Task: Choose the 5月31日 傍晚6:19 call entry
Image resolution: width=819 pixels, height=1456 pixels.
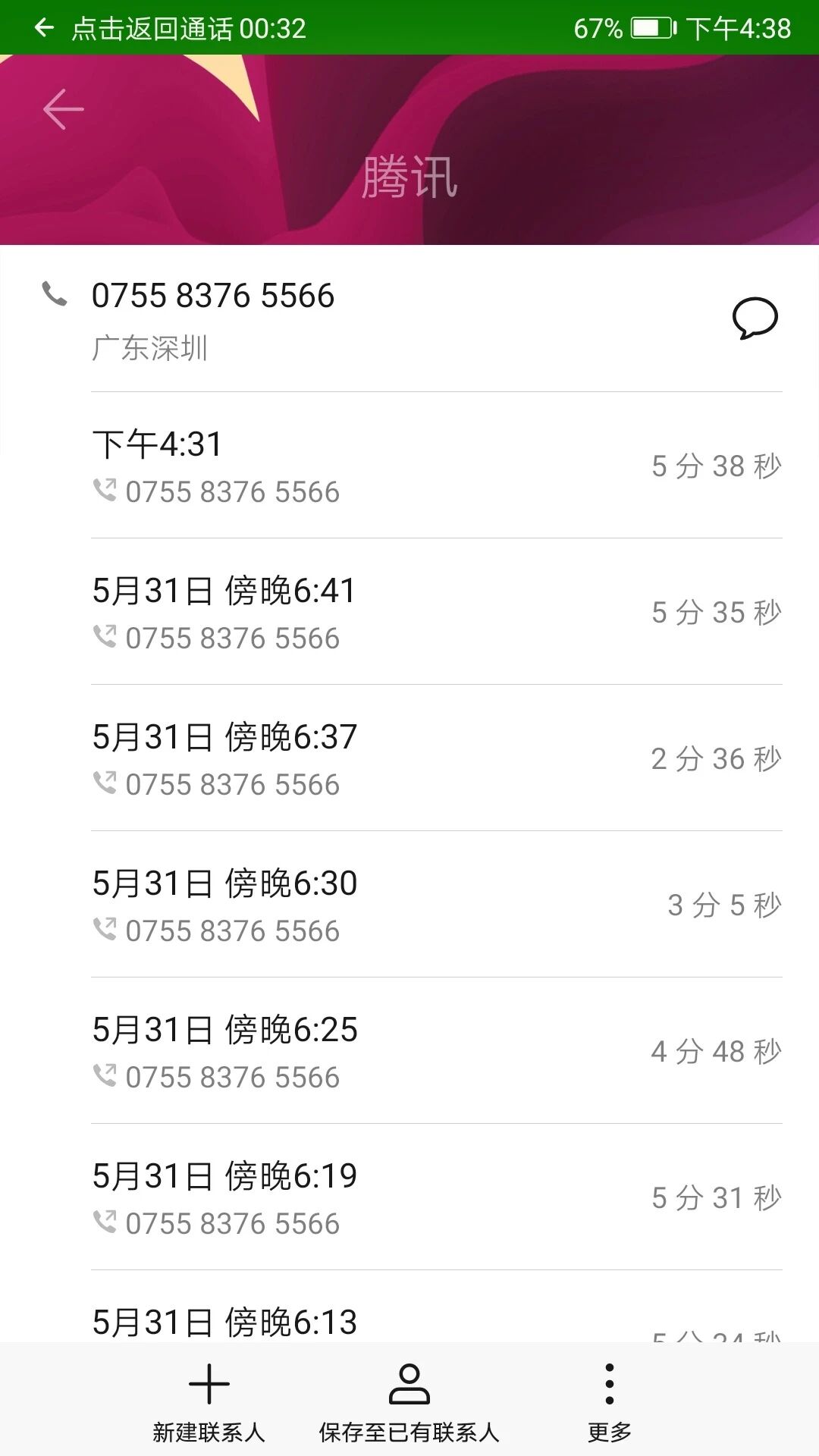Action: (x=436, y=1197)
